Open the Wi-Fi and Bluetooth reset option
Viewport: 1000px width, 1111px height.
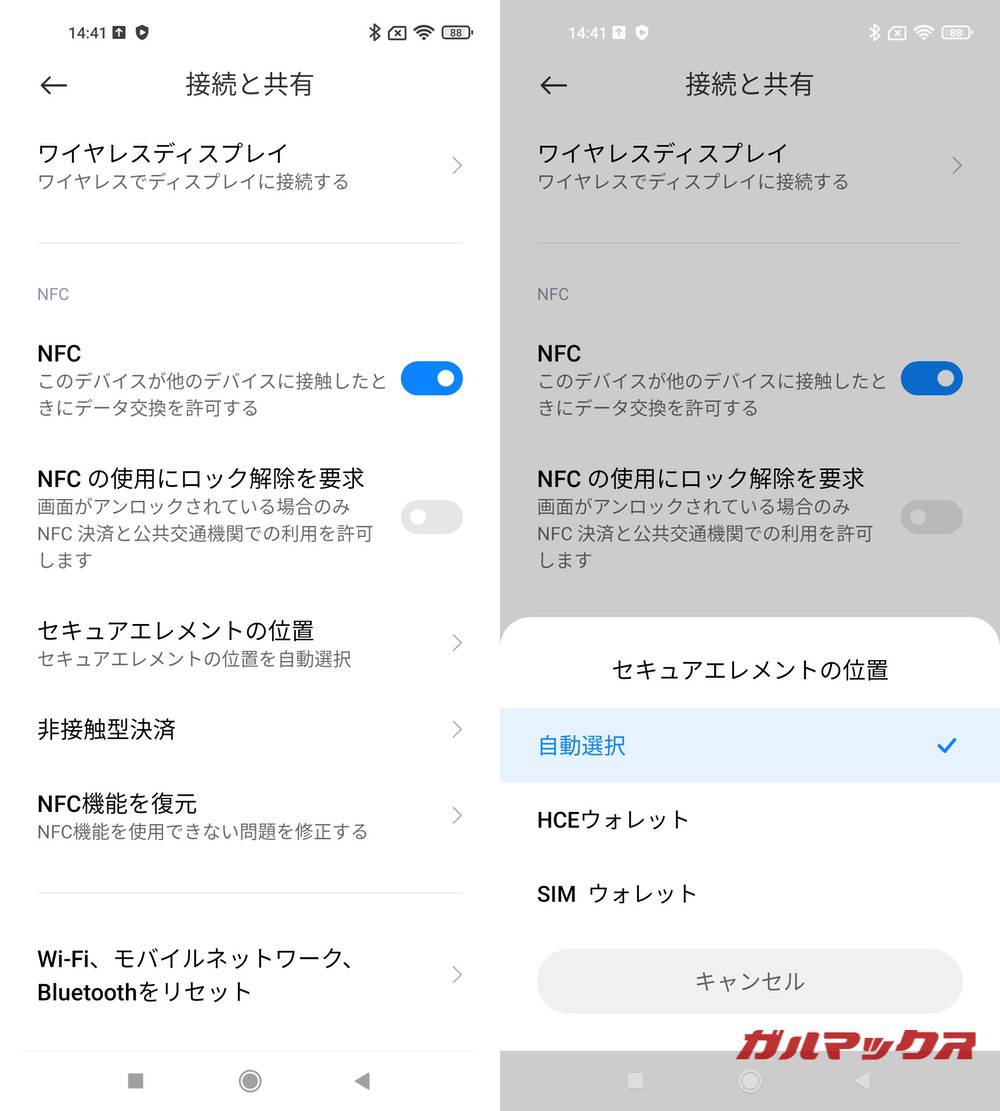click(x=457, y=975)
